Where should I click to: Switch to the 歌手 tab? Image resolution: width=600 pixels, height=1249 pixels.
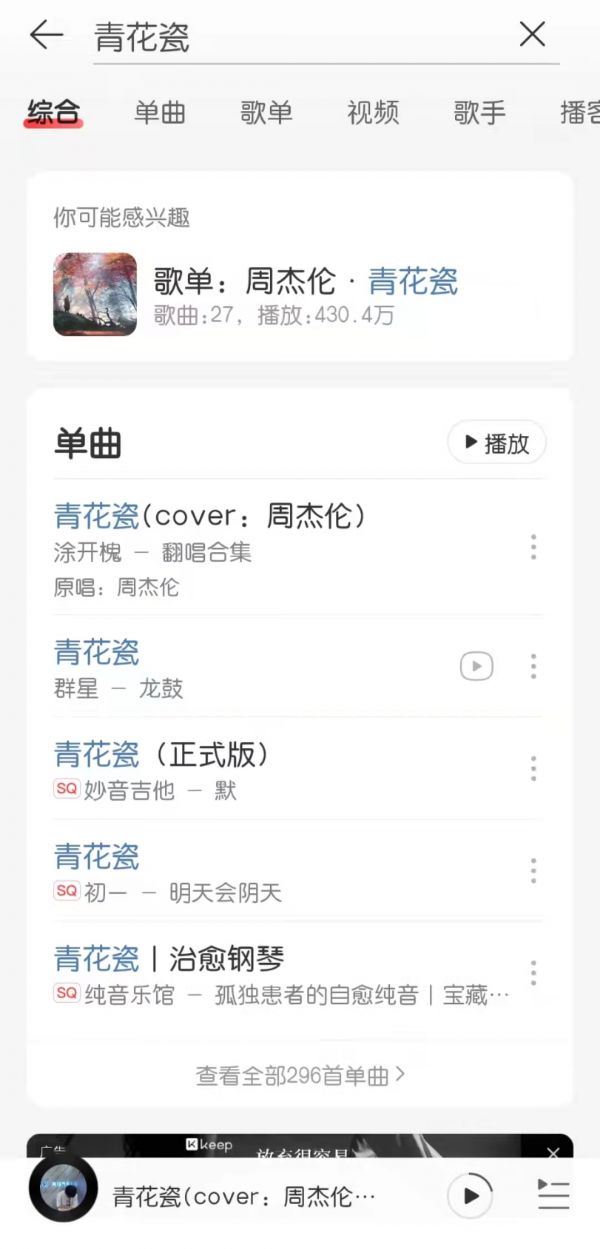pos(479,112)
